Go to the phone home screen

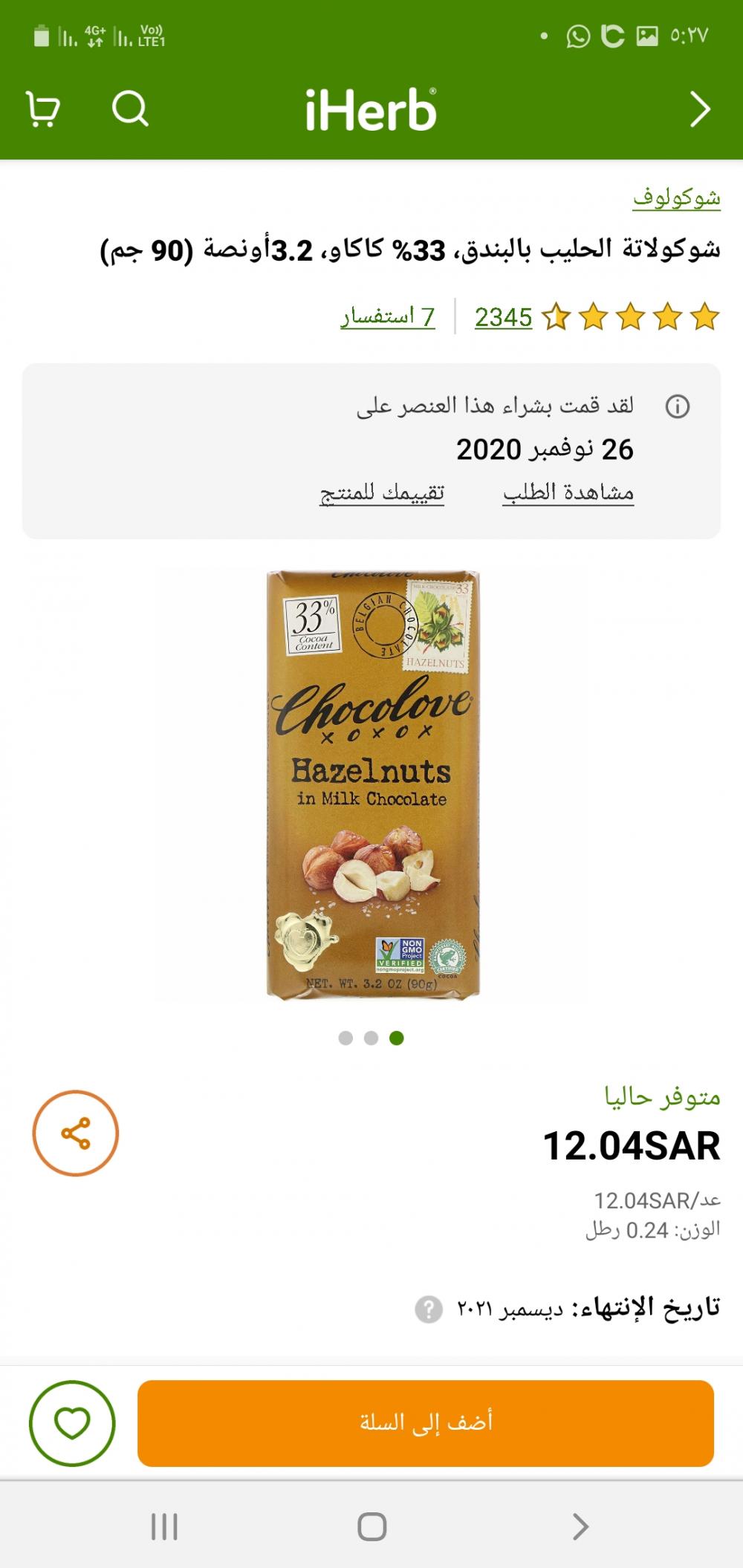click(371, 1527)
